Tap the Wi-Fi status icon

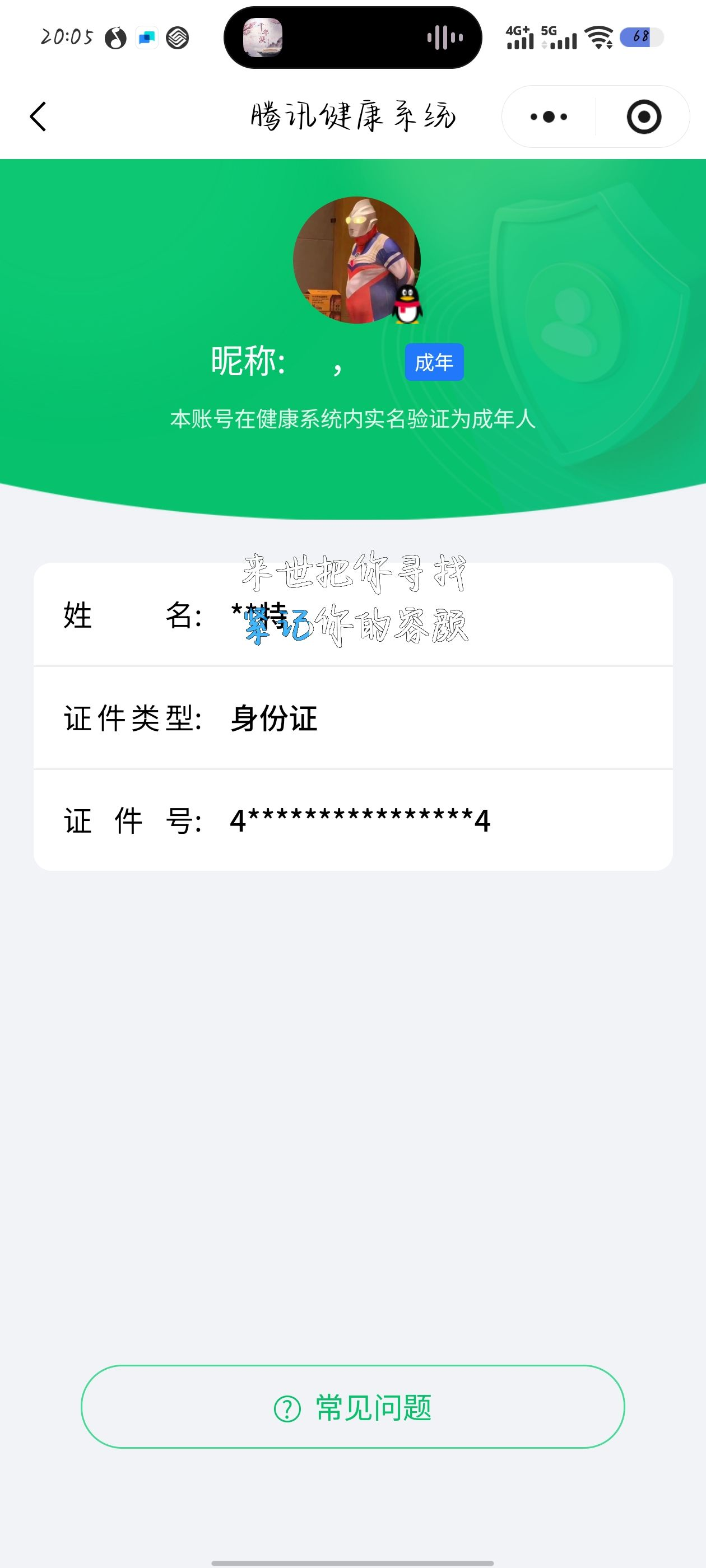click(x=599, y=38)
